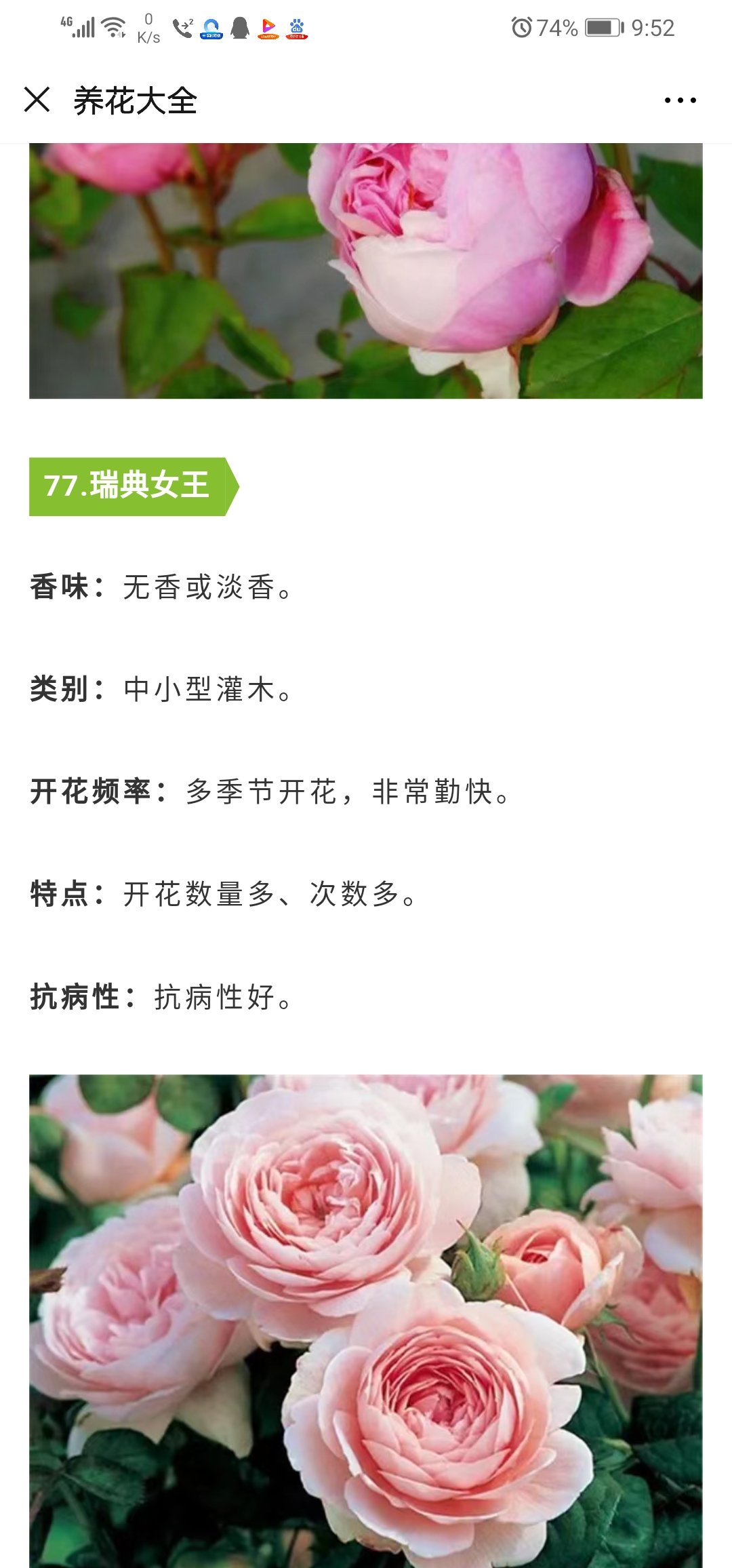Open the 瑞典女王 rose cluster photo
The width and height of the screenshot is (732, 1568).
[366, 1321]
